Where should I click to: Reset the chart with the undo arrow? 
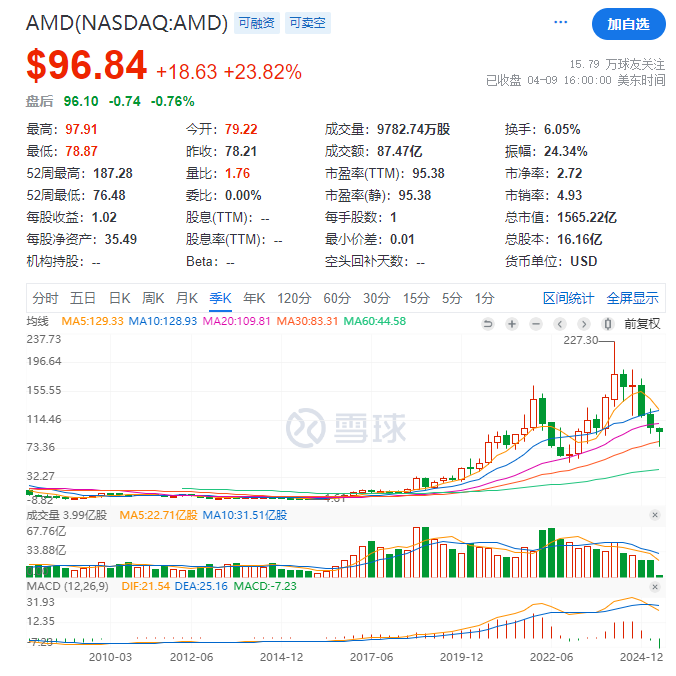click(x=488, y=324)
